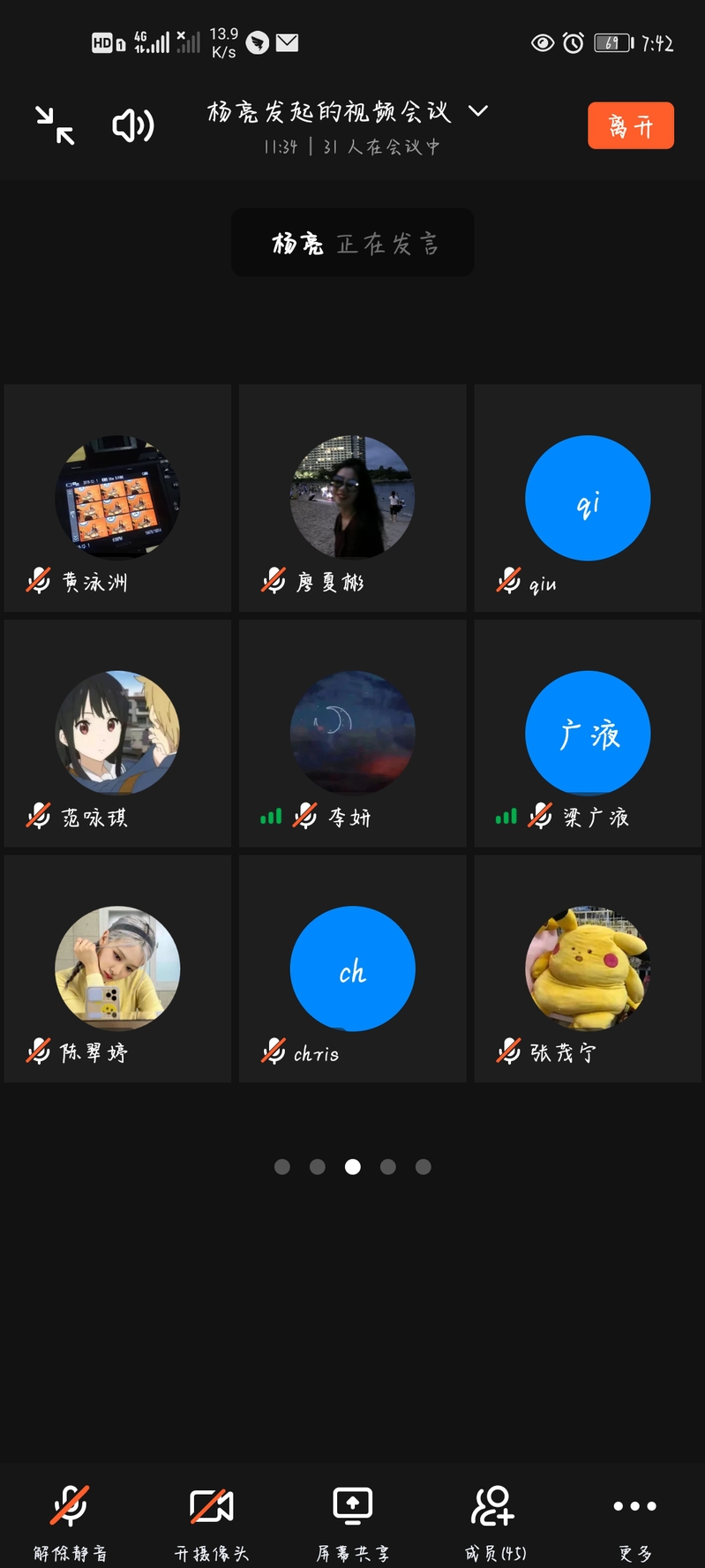Open 李妍's participant tile
Image resolution: width=705 pixels, height=1568 pixels.
(x=352, y=733)
